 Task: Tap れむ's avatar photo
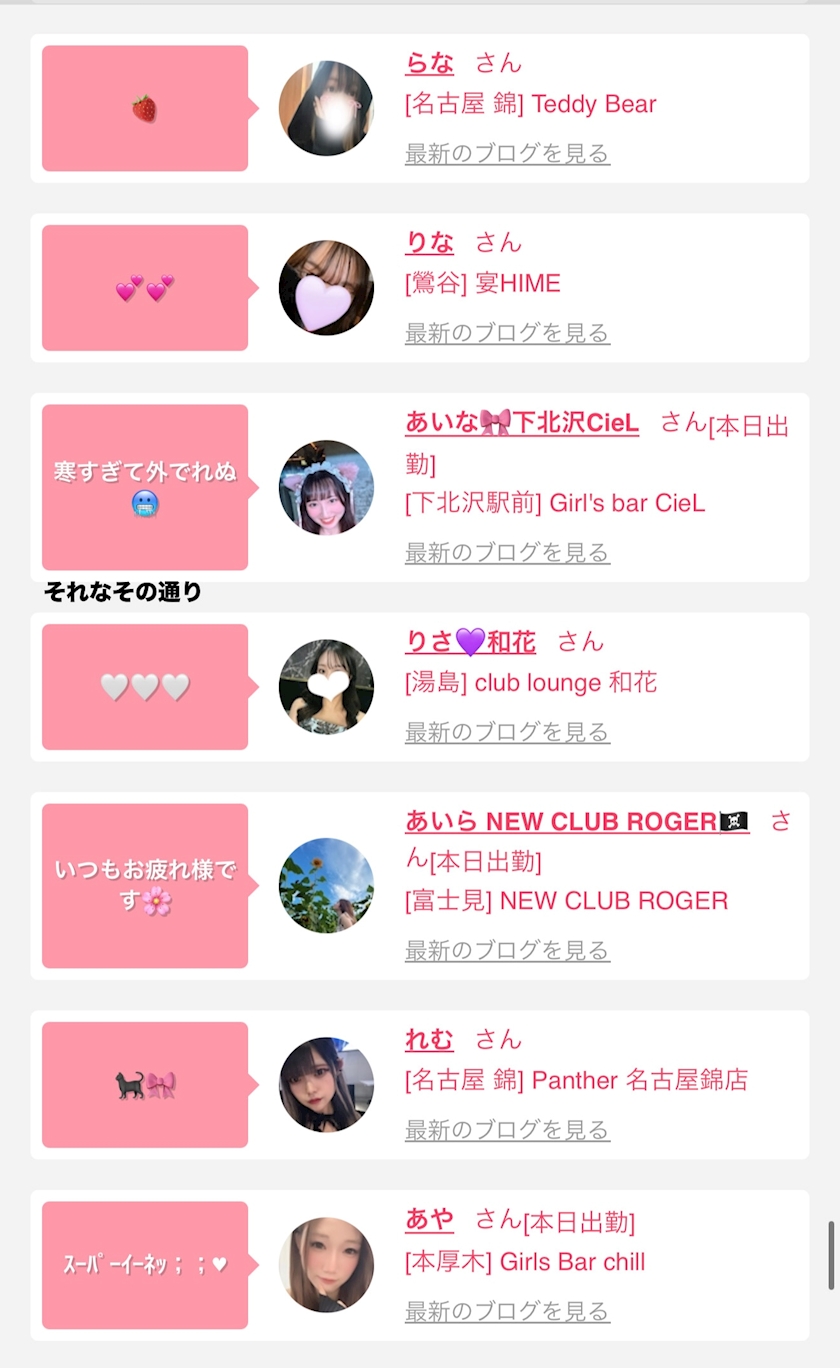click(x=326, y=1085)
